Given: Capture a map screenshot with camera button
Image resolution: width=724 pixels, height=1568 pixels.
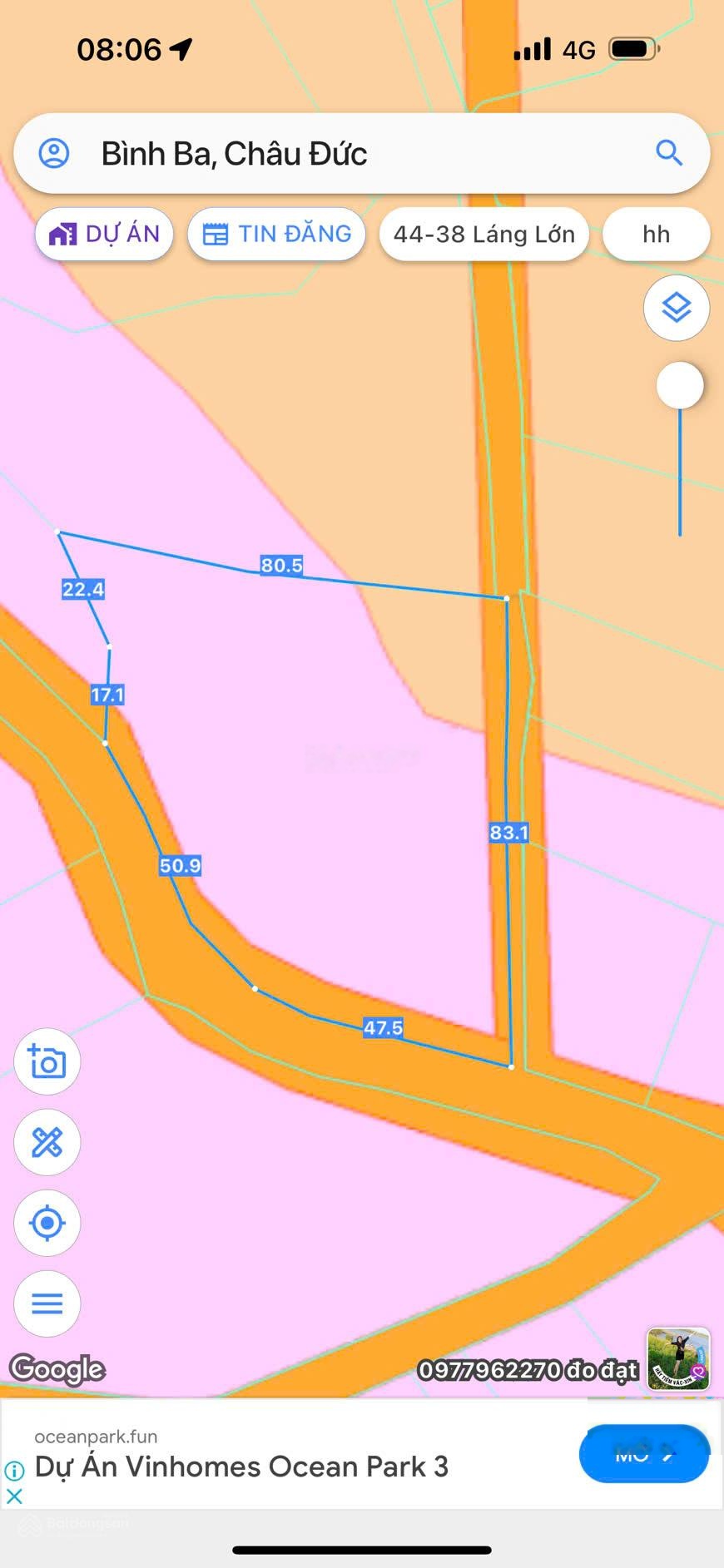Looking at the screenshot, I should point(47,1061).
